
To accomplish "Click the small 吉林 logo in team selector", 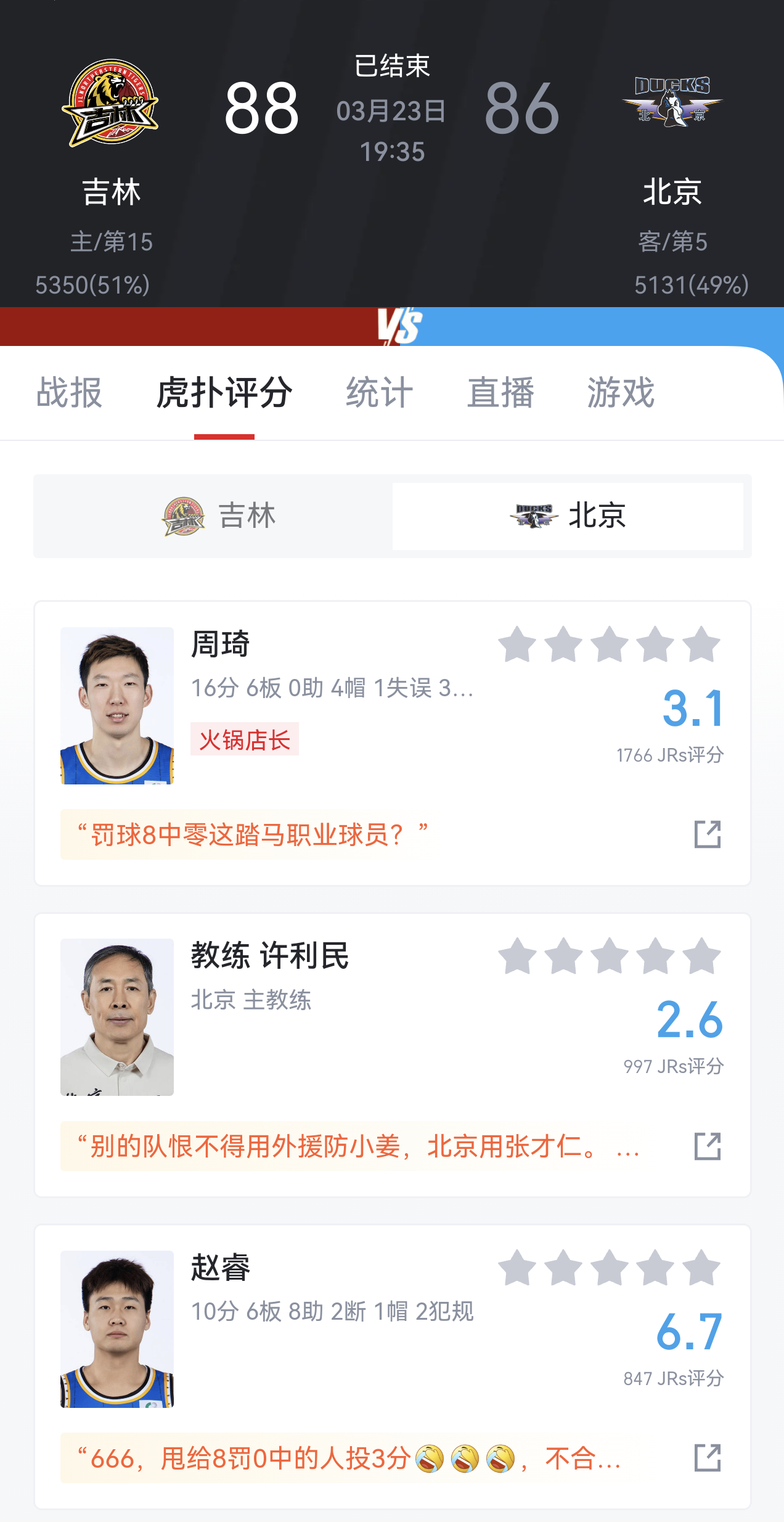I will 184,516.
